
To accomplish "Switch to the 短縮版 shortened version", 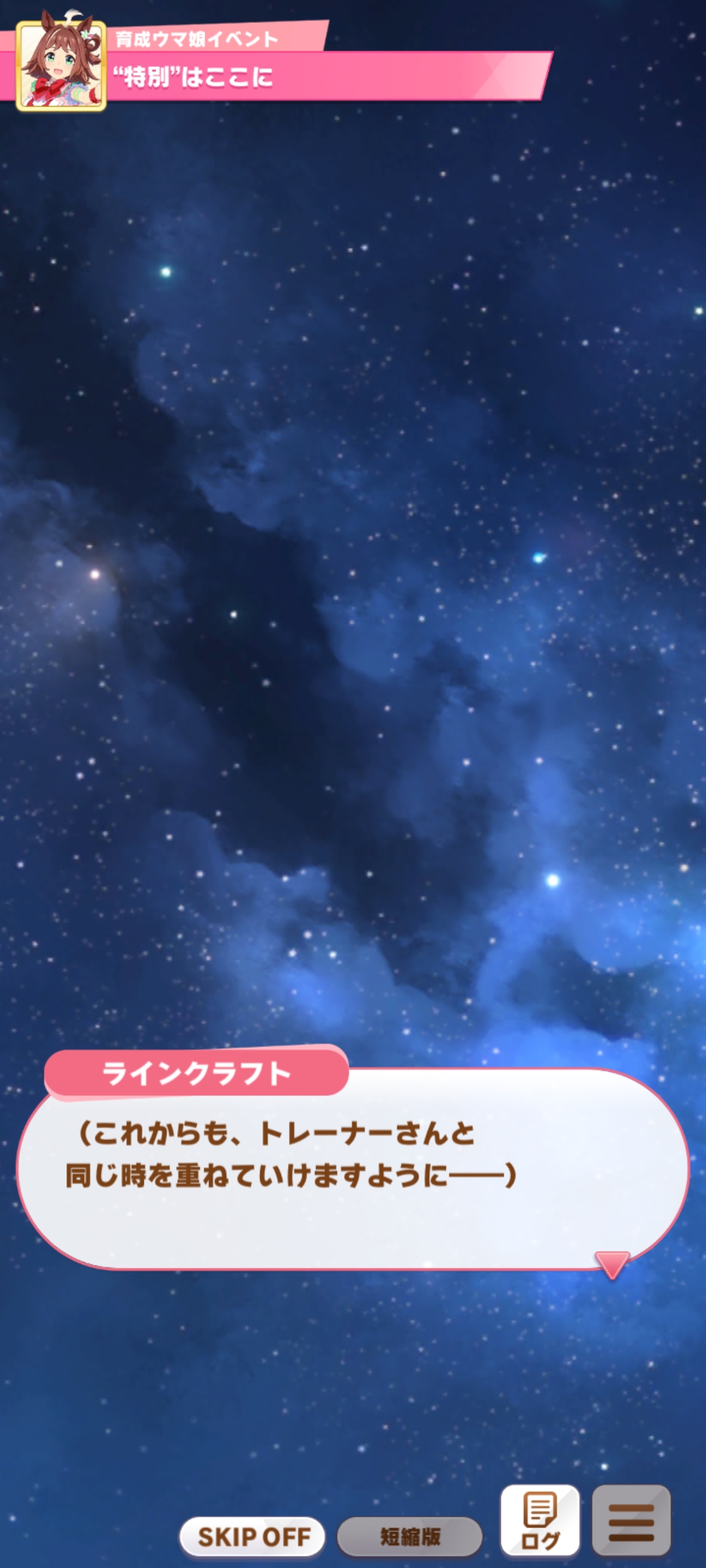I will pos(410,1537).
